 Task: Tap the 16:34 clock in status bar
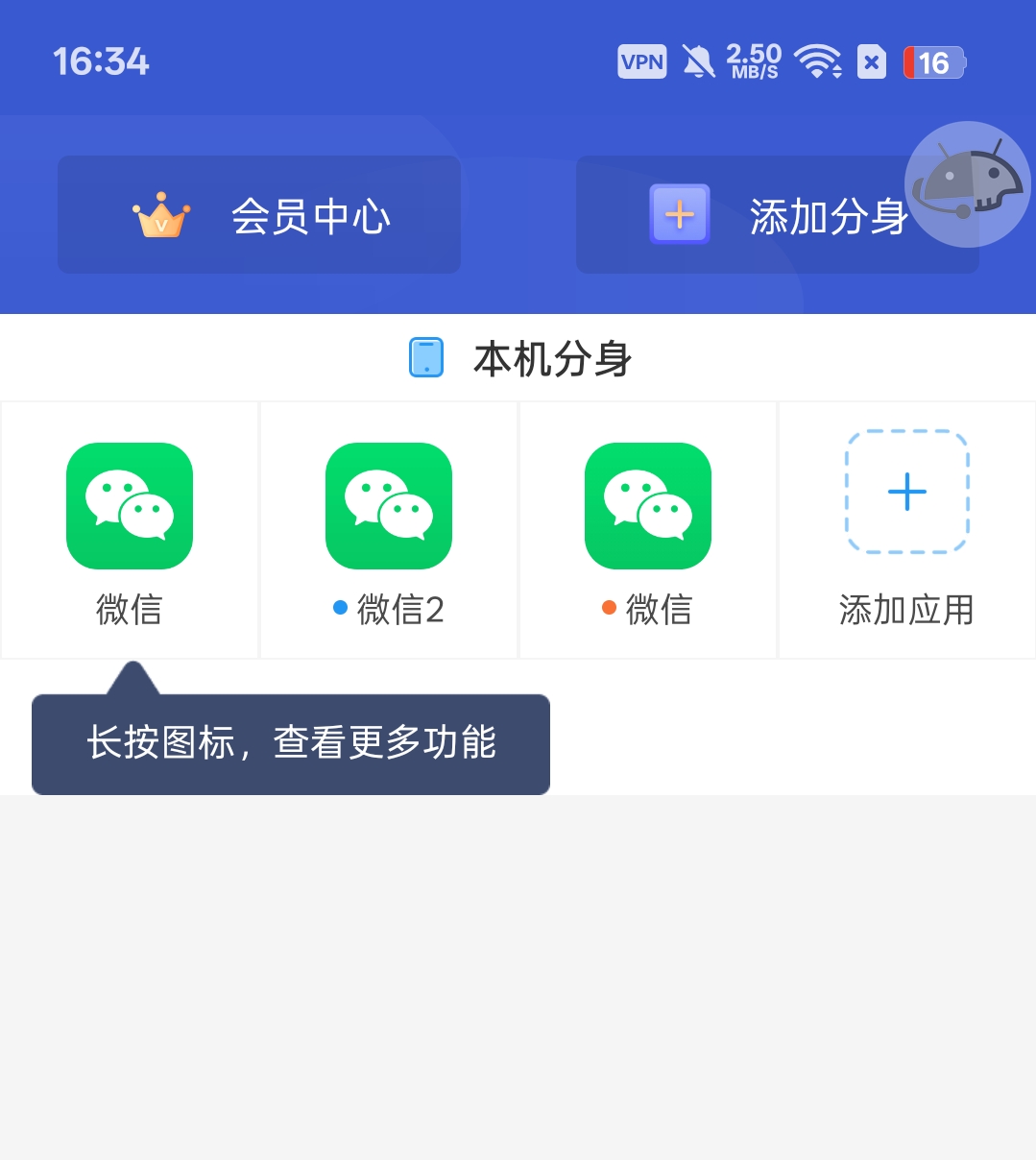(102, 60)
